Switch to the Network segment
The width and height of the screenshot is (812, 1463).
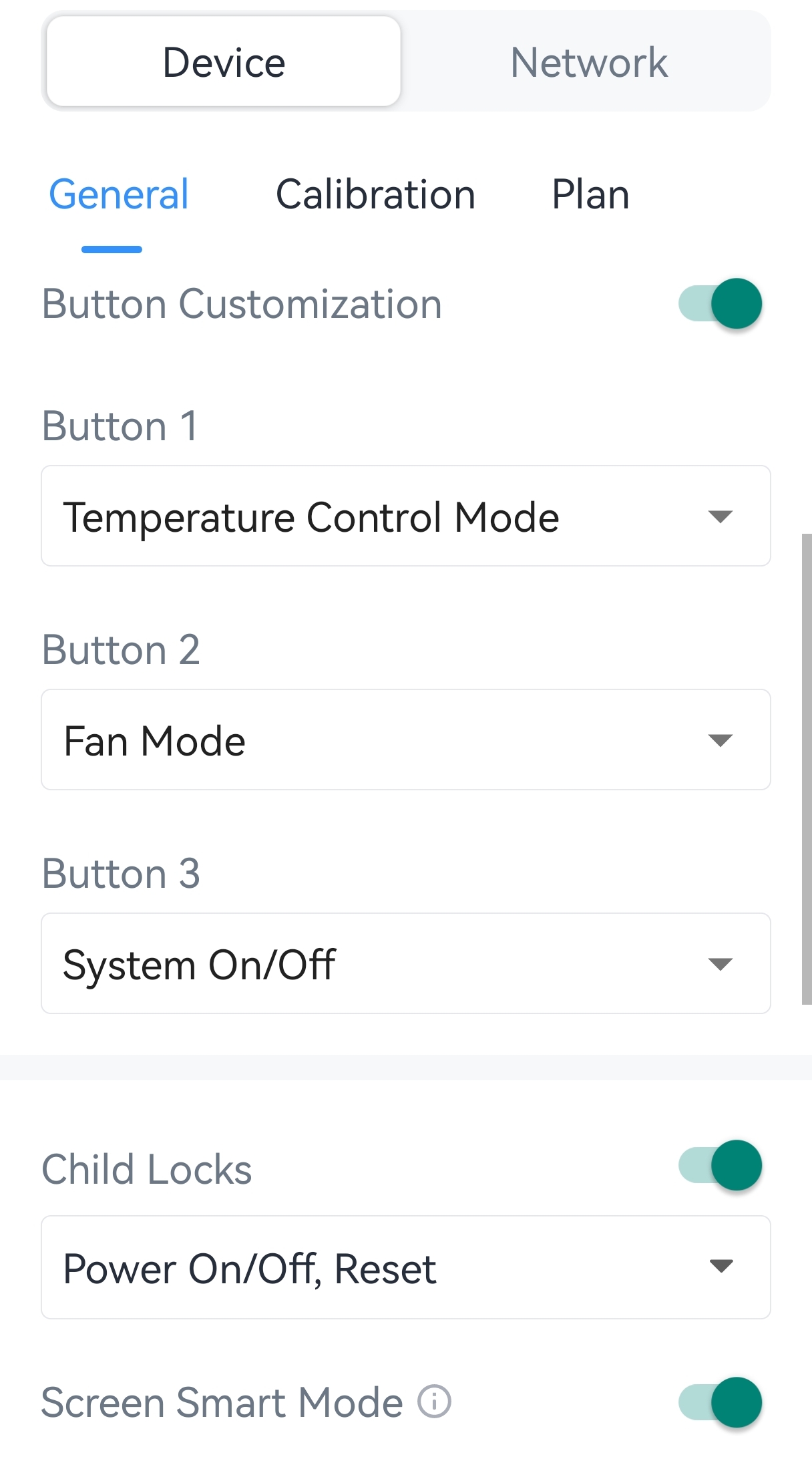[588, 62]
